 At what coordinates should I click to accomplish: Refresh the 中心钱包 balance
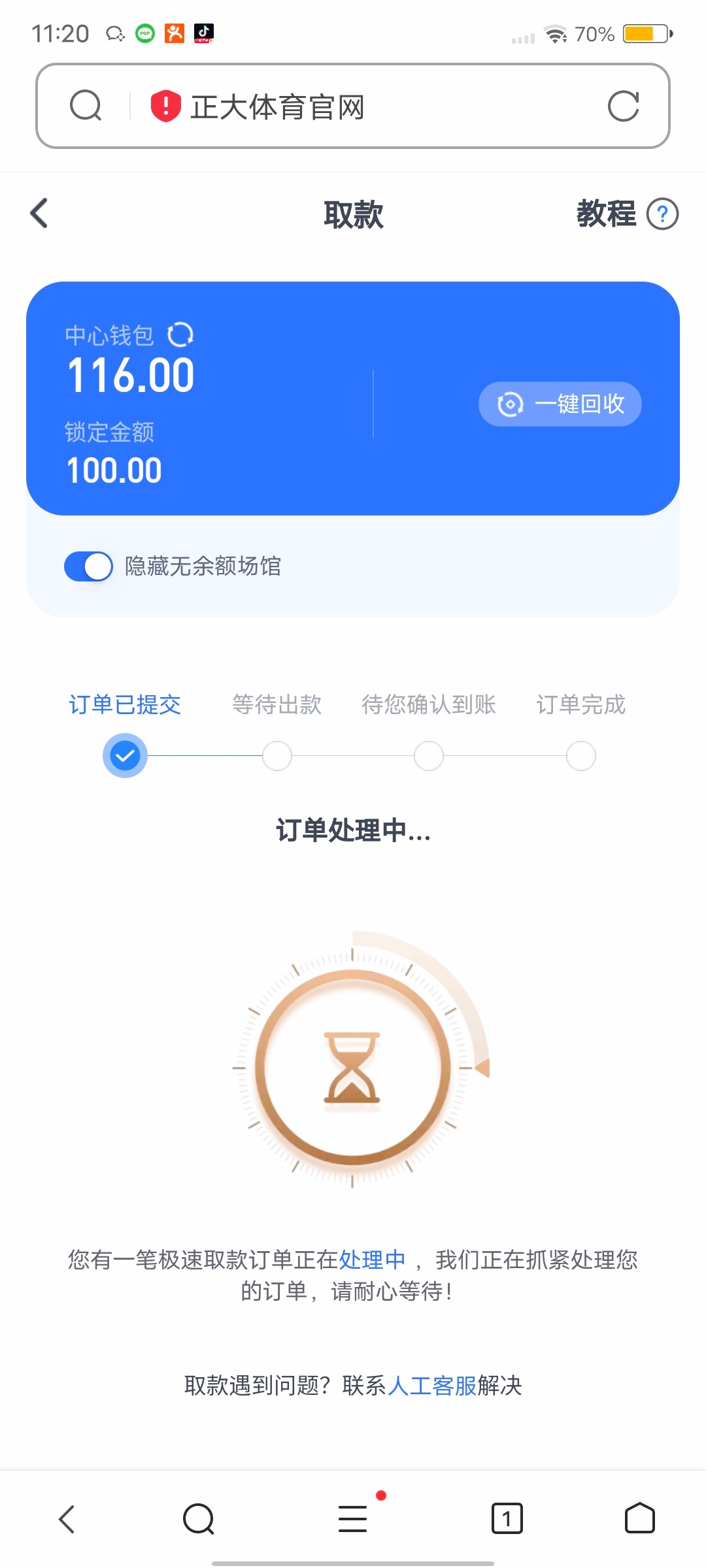coord(180,335)
